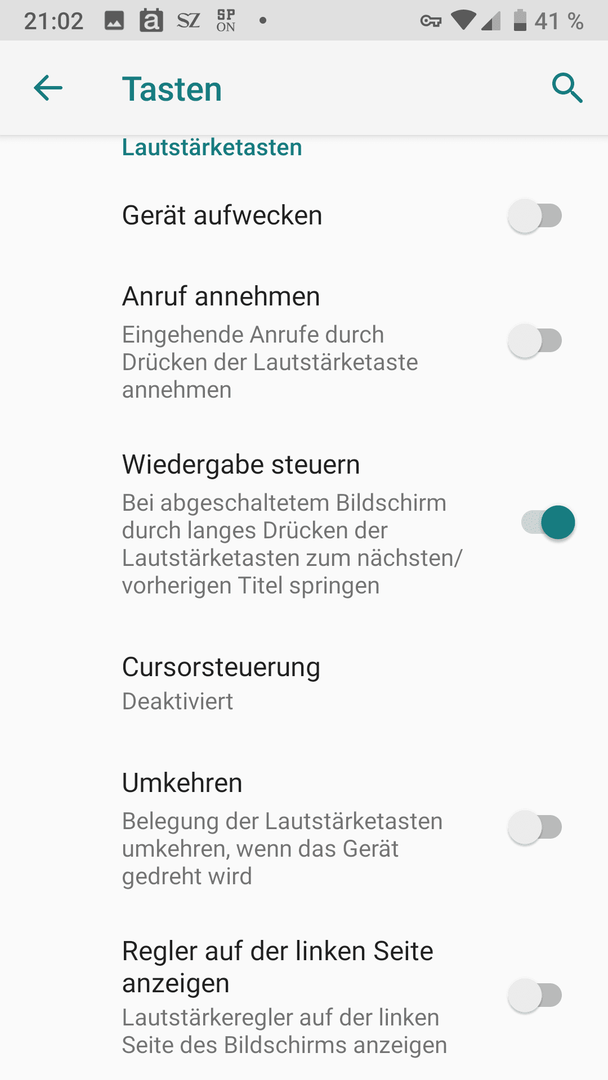Disable the Wiedergabe steuern switch
Screen dimensions: 608x1080
click(548, 523)
